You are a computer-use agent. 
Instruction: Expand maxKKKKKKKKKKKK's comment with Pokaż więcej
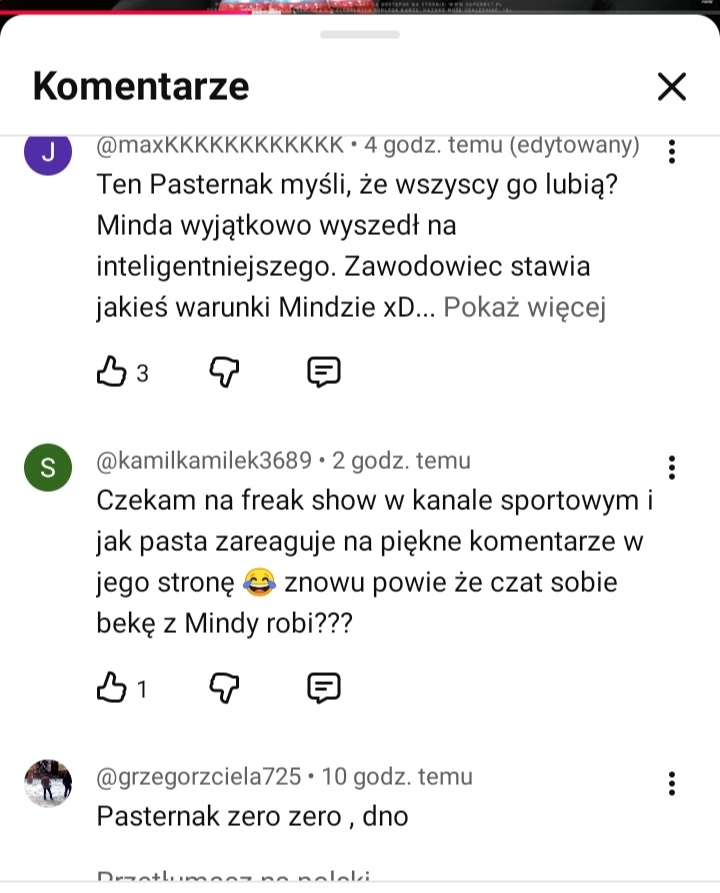click(525, 309)
